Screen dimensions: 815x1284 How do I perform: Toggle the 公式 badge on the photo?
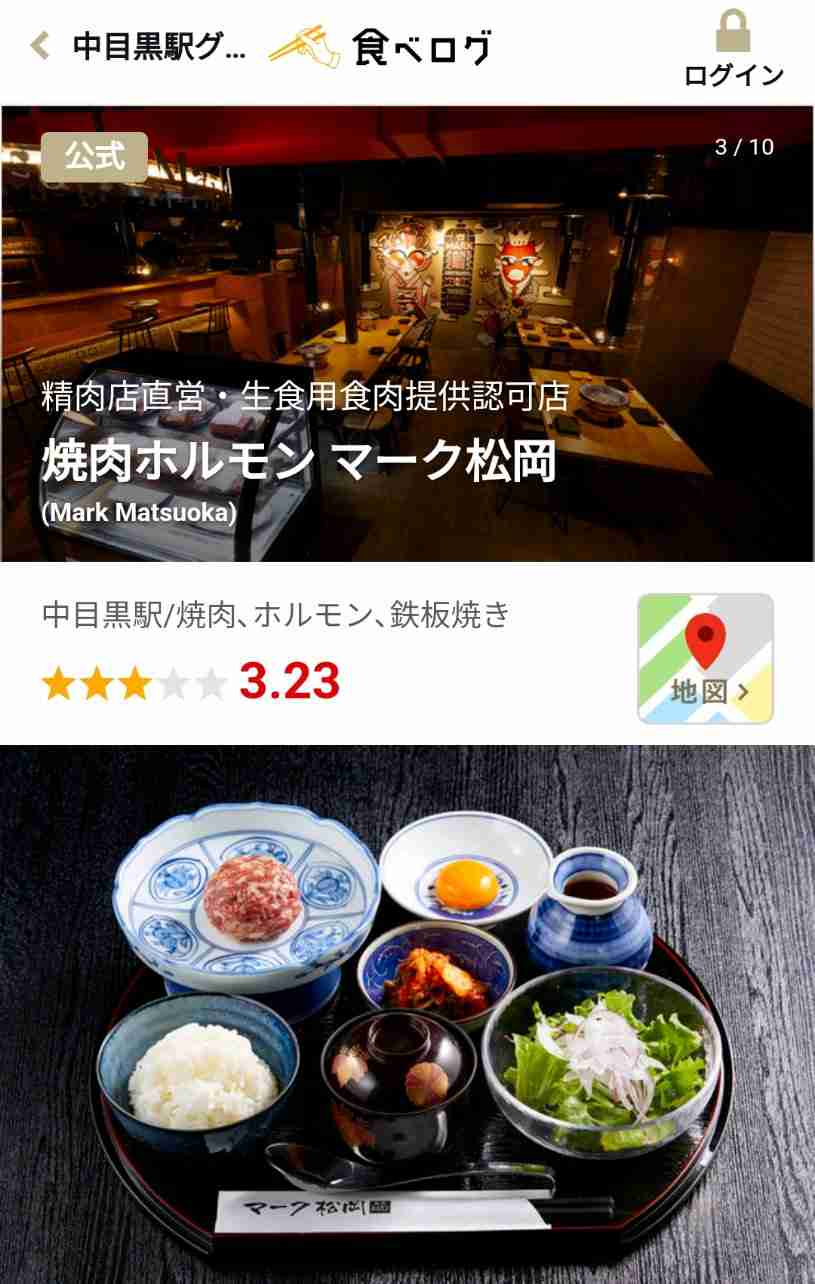93,156
